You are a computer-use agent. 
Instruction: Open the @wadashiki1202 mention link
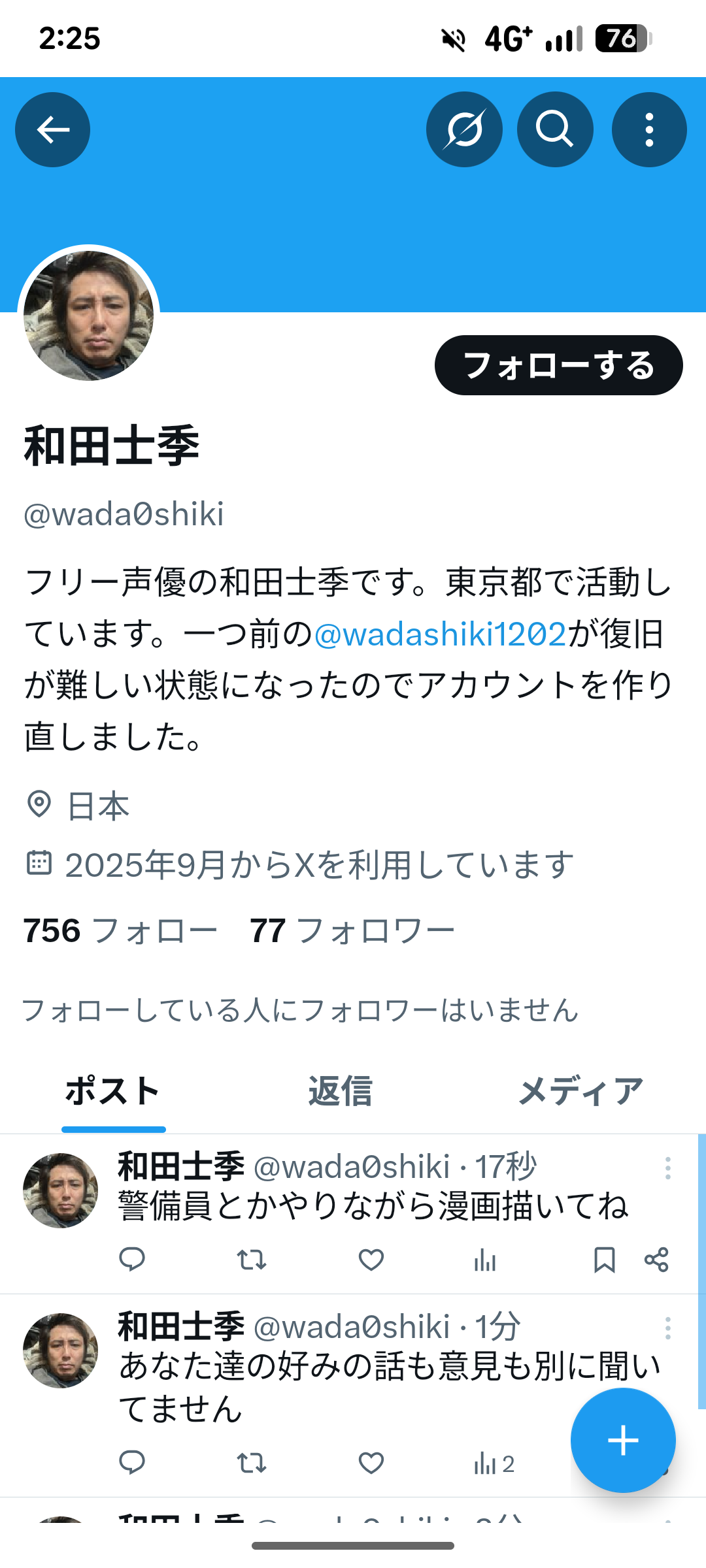(440, 634)
